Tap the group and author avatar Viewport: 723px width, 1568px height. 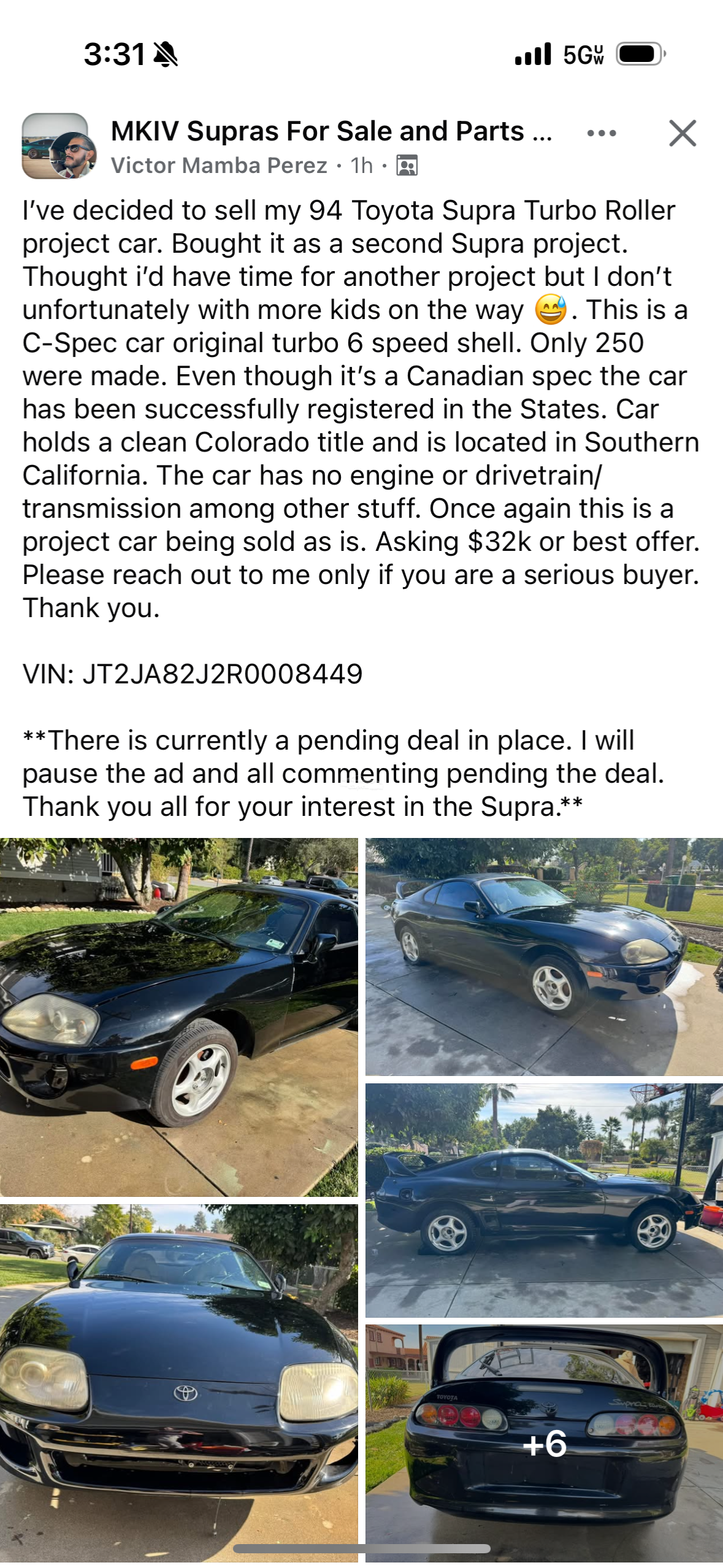(59, 146)
